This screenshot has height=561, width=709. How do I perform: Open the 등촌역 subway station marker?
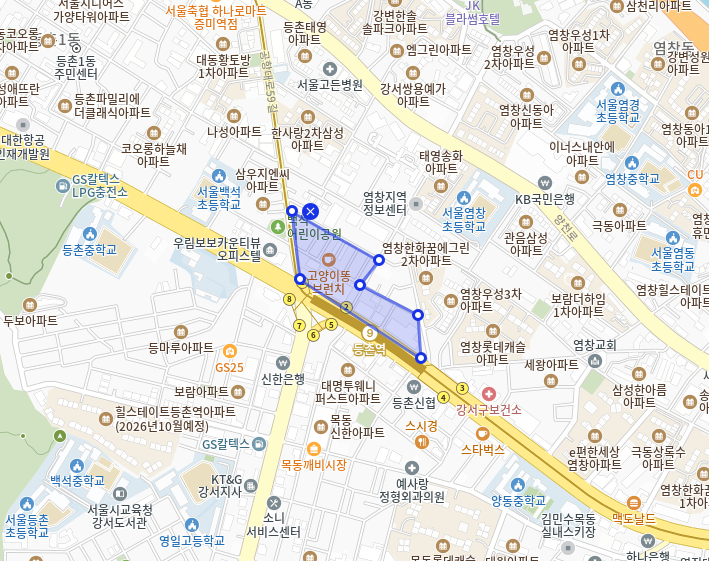(x=369, y=333)
